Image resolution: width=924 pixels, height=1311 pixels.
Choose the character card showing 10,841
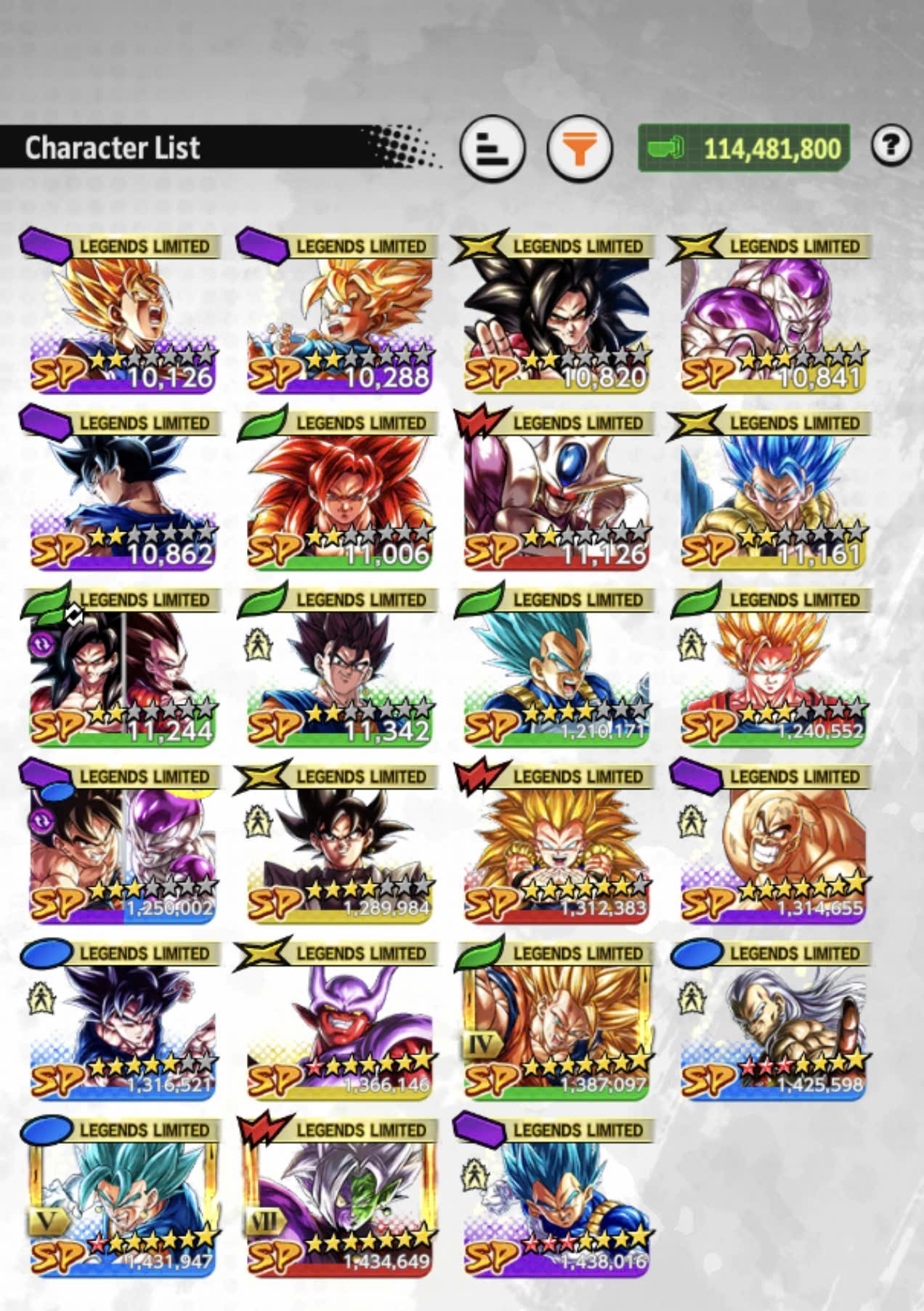pos(772,311)
